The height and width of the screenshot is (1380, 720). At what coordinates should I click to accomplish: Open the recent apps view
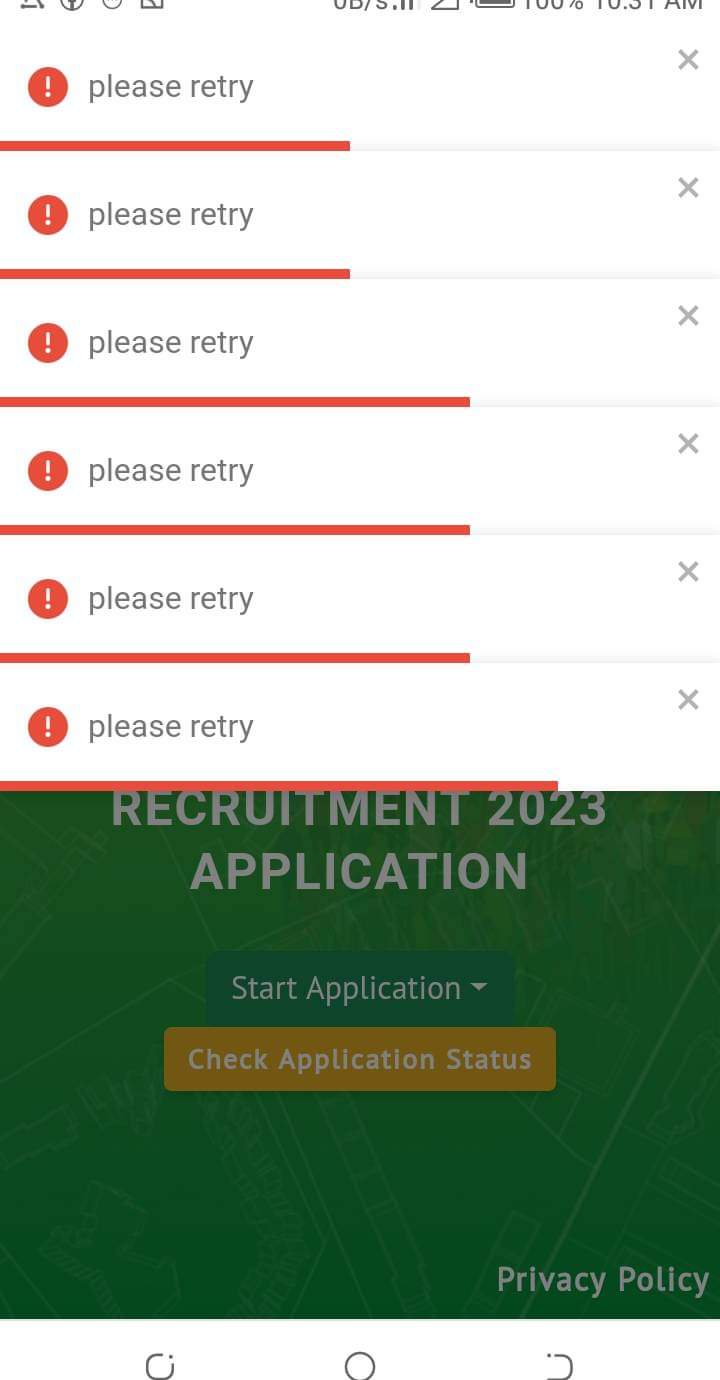[160, 1365]
